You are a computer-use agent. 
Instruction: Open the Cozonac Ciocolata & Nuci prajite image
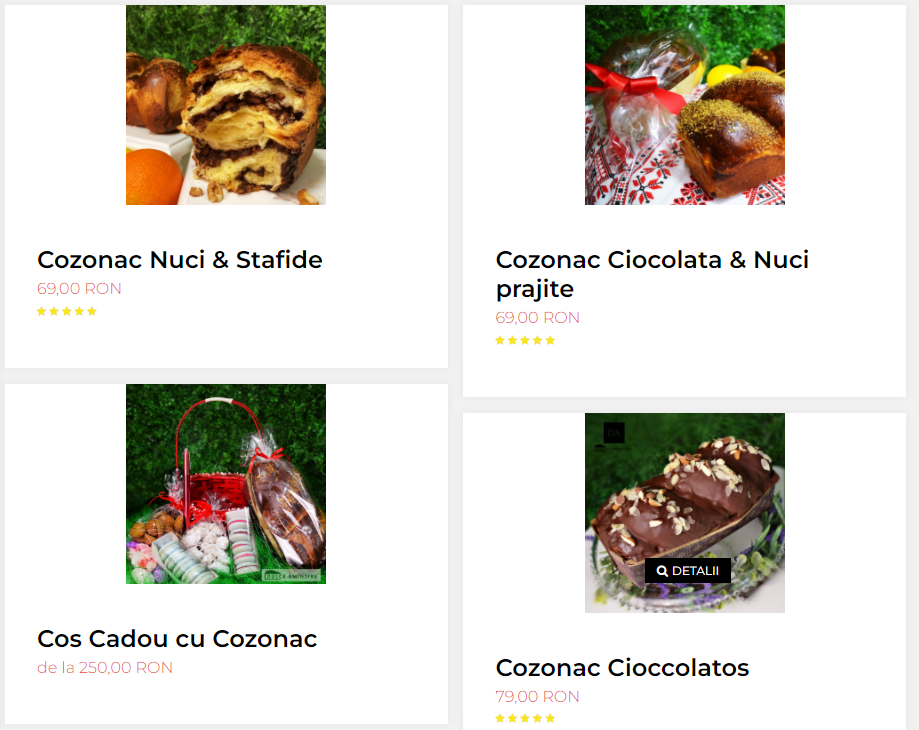(x=684, y=105)
